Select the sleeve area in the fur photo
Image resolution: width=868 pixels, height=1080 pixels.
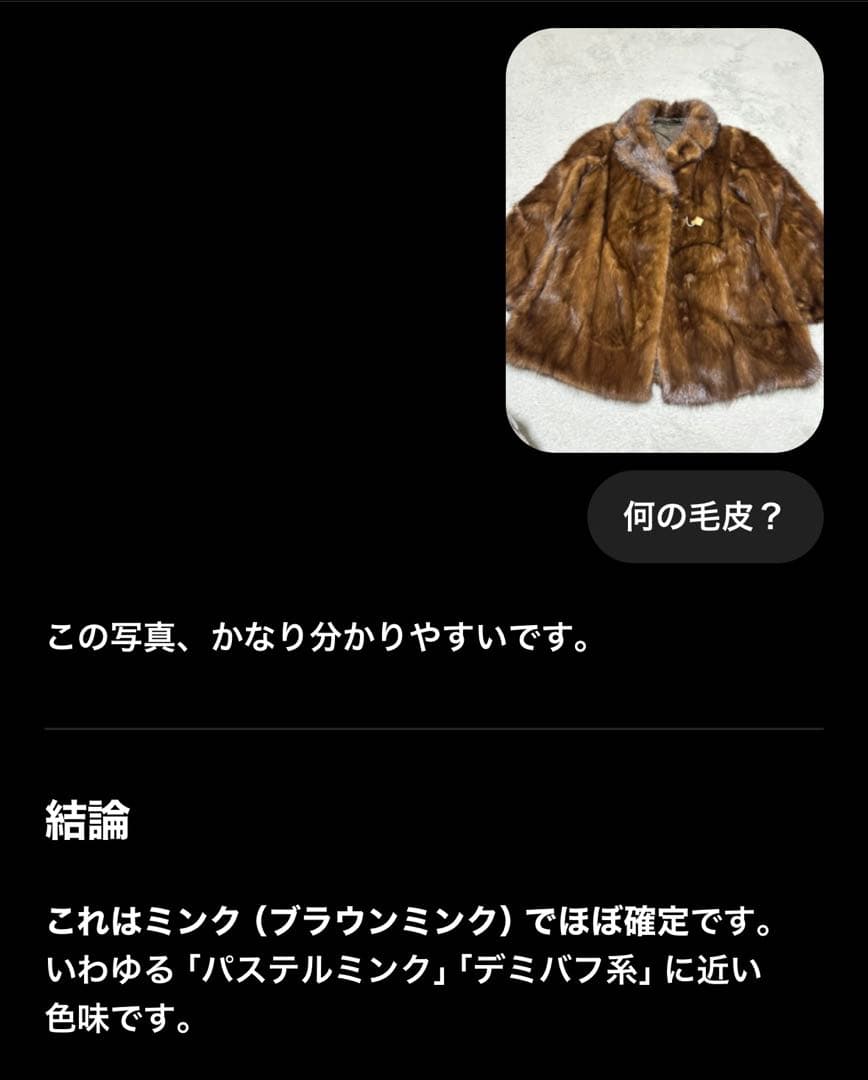coord(550,260)
